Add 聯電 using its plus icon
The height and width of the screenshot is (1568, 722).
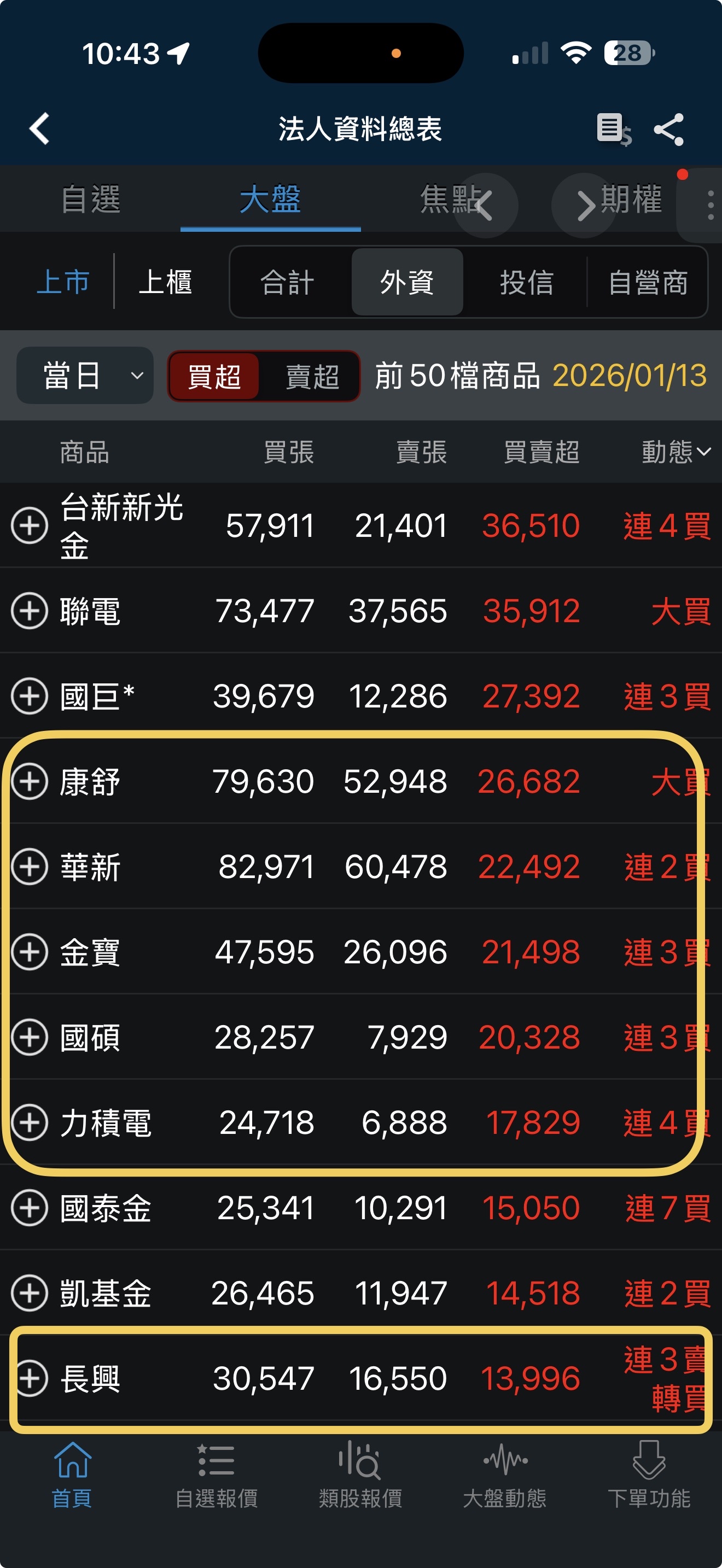click(29, 611)
